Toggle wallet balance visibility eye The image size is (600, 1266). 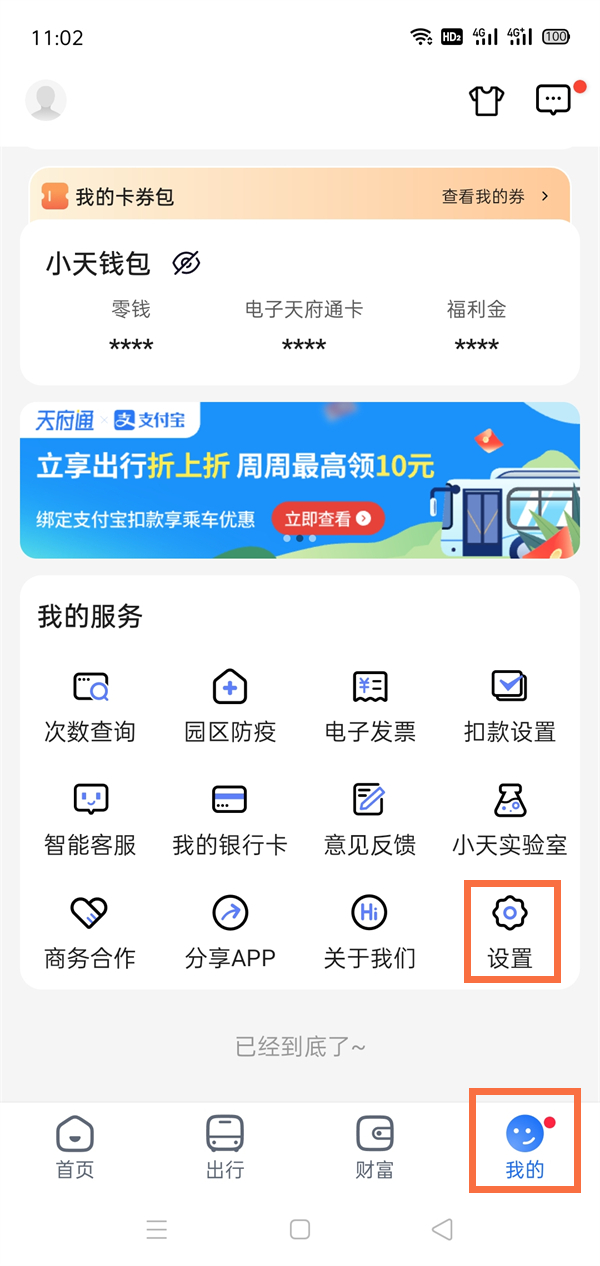(x=186, y=264)
